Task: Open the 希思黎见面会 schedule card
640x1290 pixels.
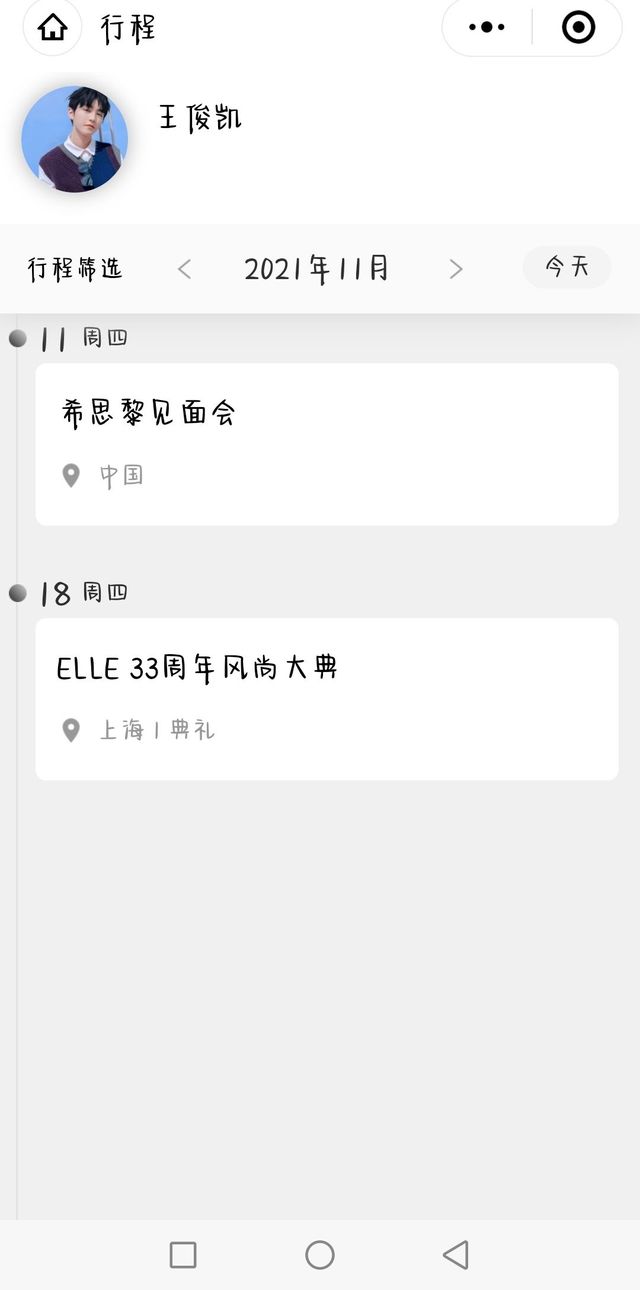Action: (327, 444)
